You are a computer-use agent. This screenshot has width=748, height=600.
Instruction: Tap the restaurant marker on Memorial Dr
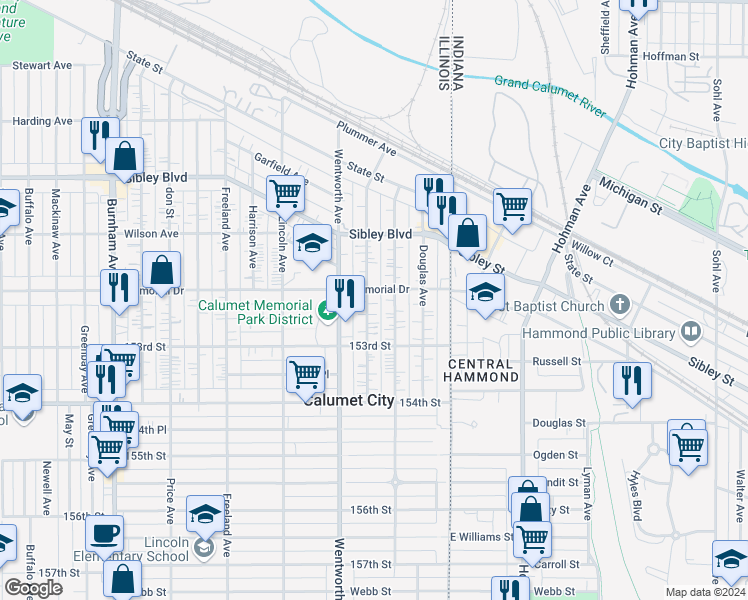pyautogui.click(x=345, y=294)
